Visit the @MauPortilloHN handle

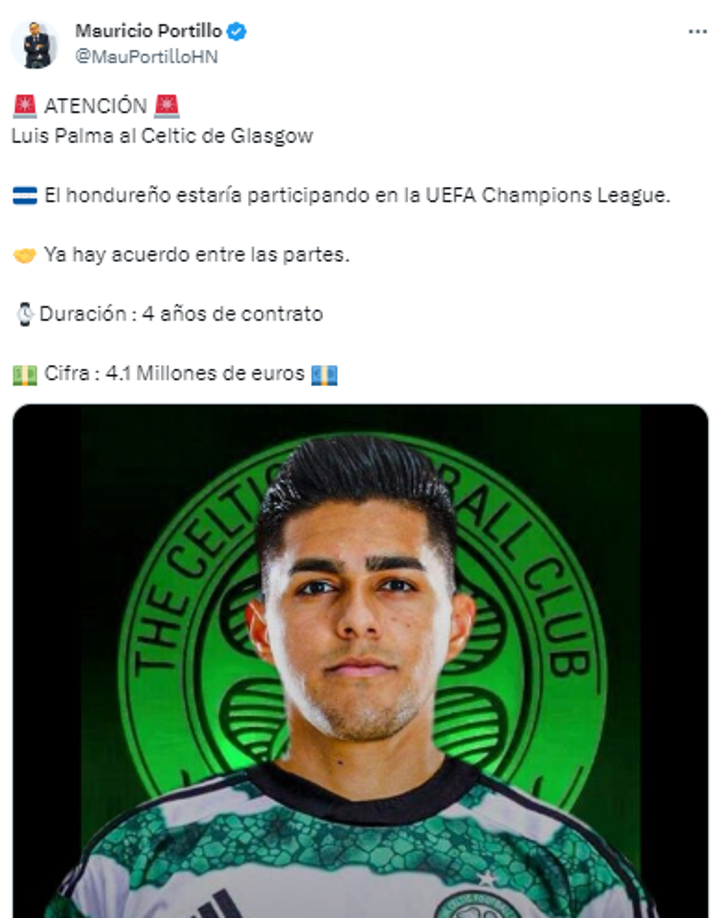tap(146, 56)
